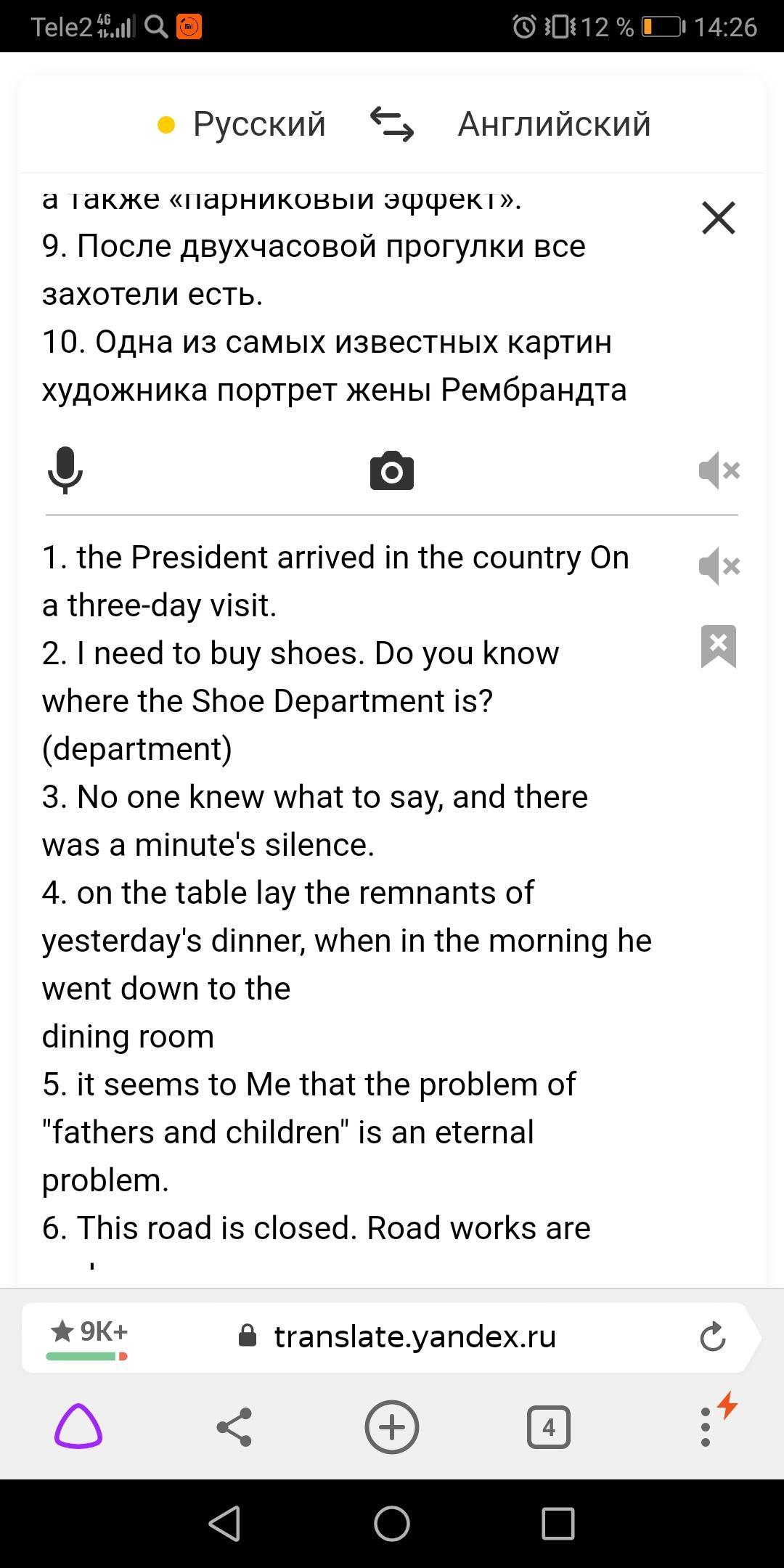Swap the translation languages
Image resolution: width=784 pixels, height=1568 pixels.
(x=392, y=124)
